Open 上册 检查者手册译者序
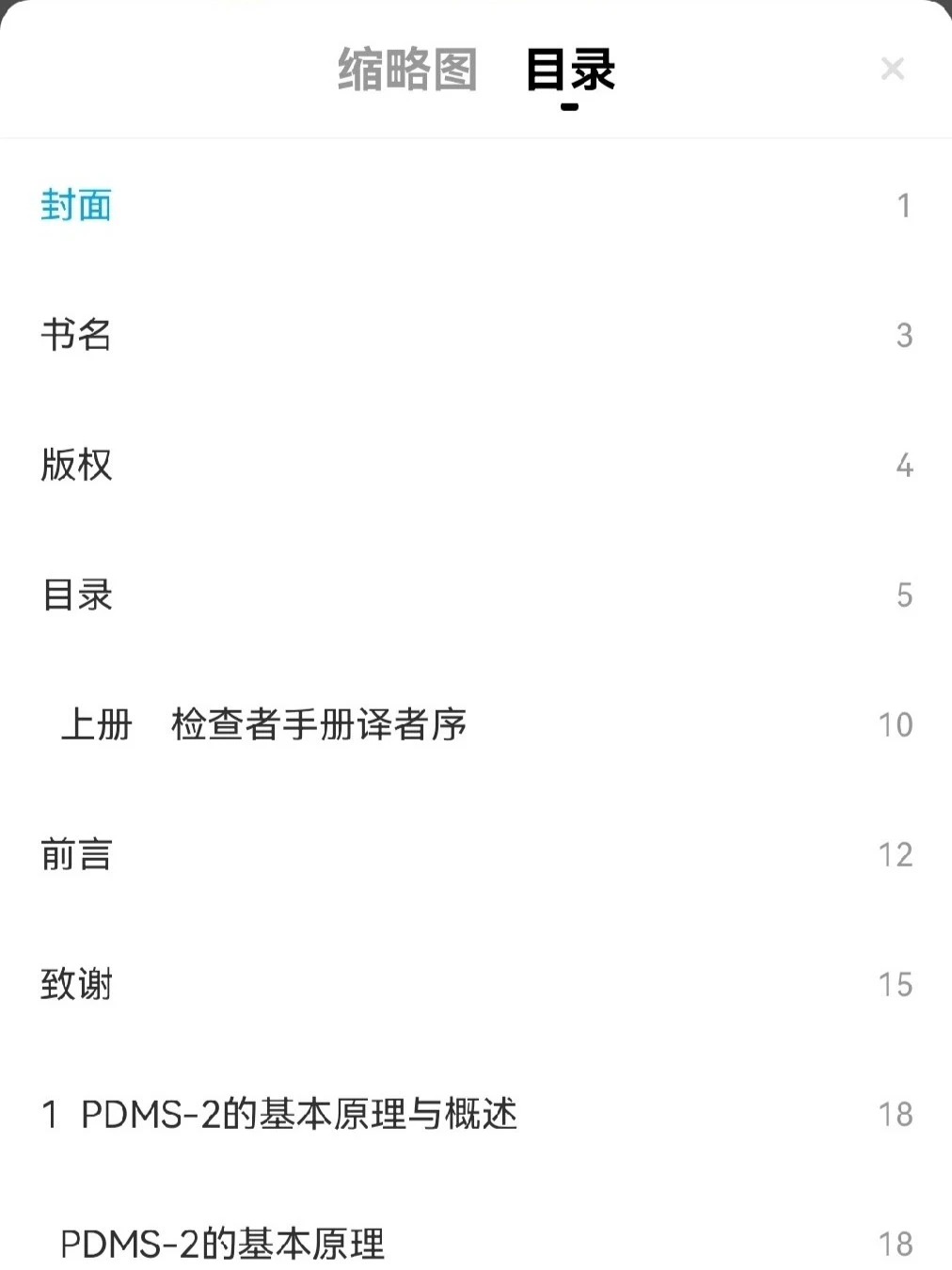The height and width of the screenshot is (1270, 952). [263, 724]
